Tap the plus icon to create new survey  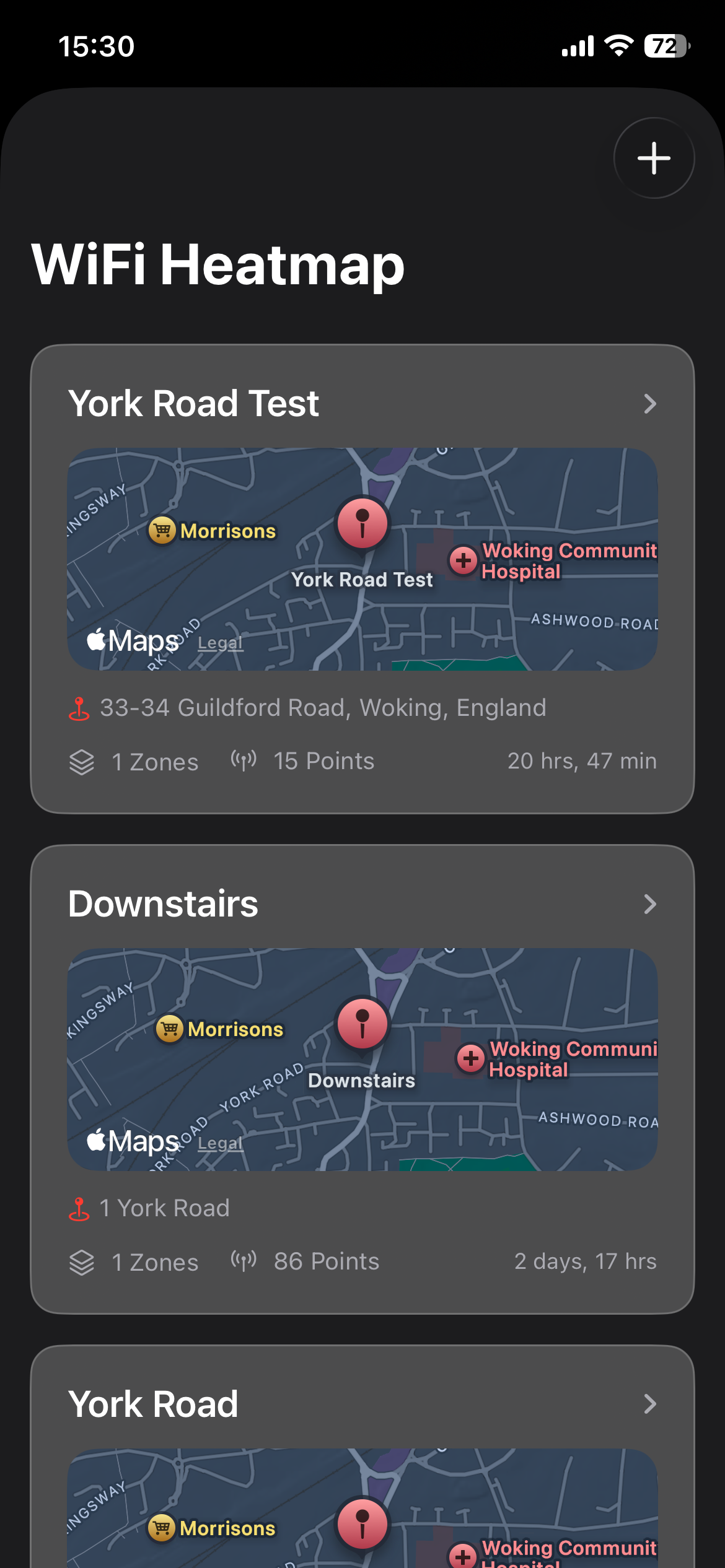coord(654,158)
